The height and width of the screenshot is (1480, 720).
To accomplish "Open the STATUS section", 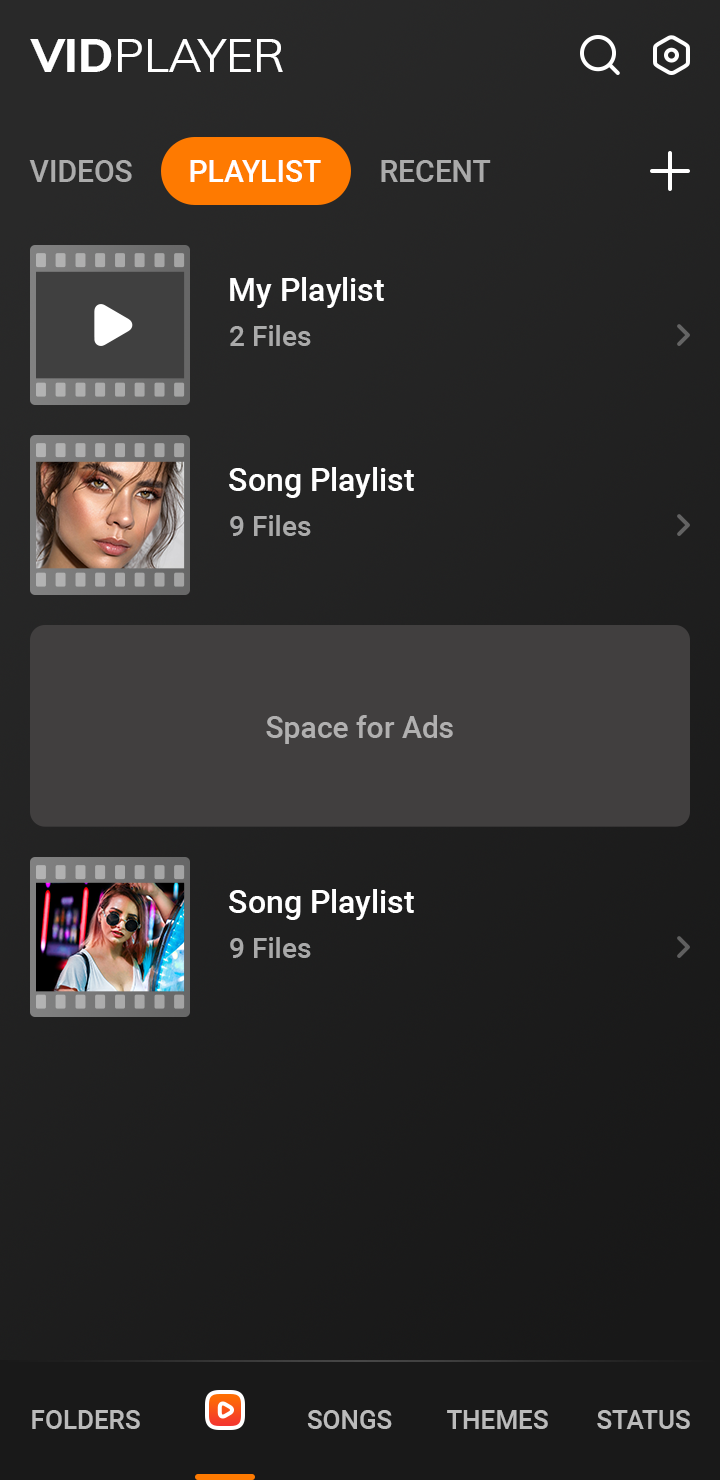I will (x=643, y=1419).
